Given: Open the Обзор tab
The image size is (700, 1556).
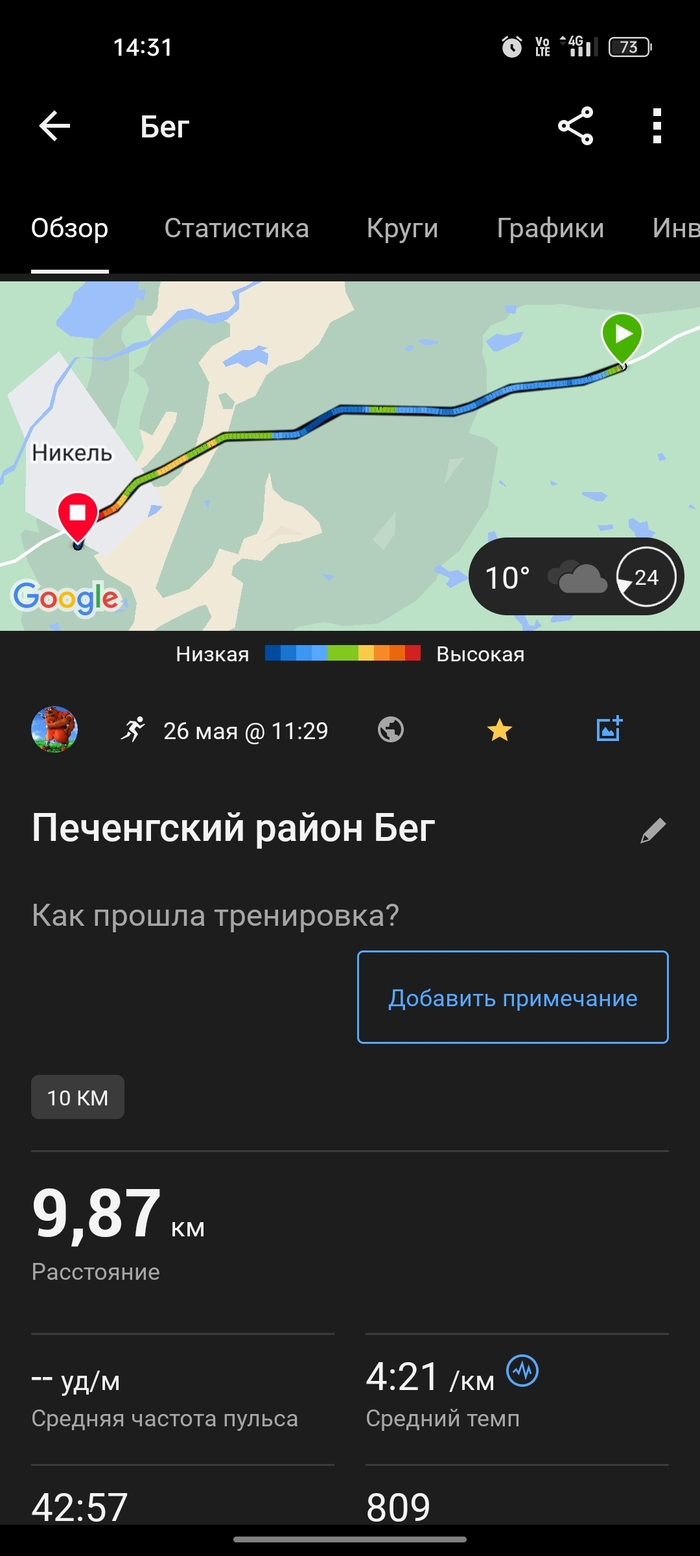Looking at the screenshot, I should click(69, 228).
